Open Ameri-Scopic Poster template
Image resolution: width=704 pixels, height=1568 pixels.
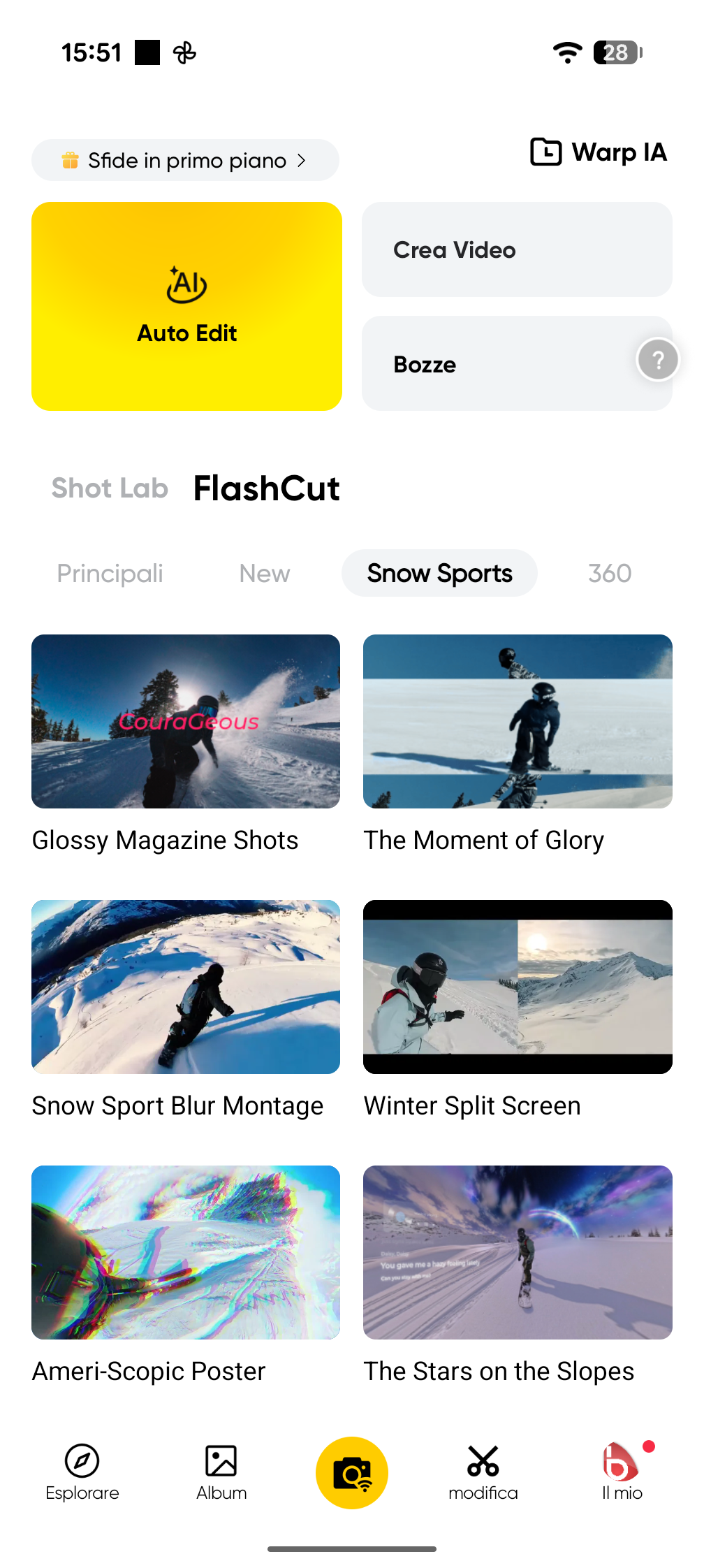point(186,1252)
